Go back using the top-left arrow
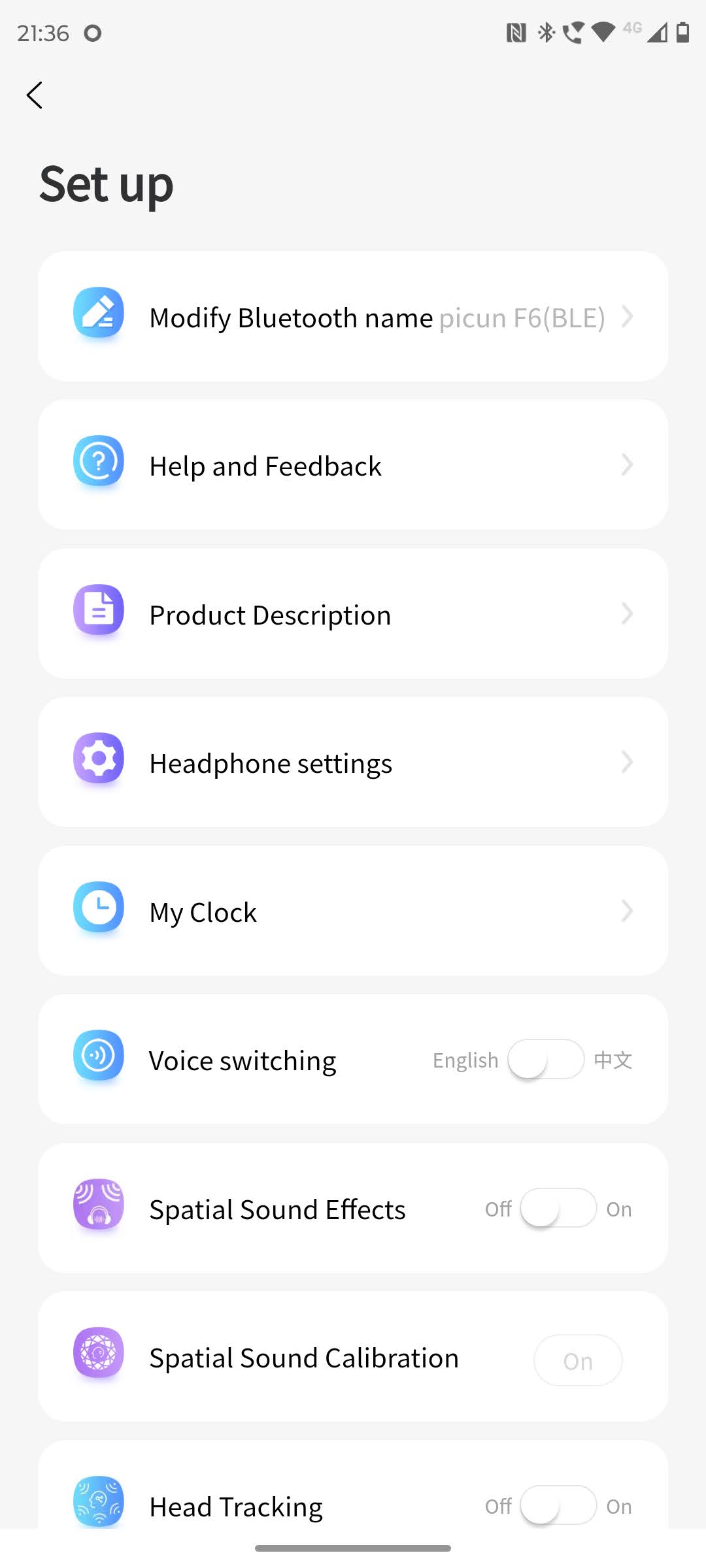This screenshot has width=706, height=1568. coord(35,95)
